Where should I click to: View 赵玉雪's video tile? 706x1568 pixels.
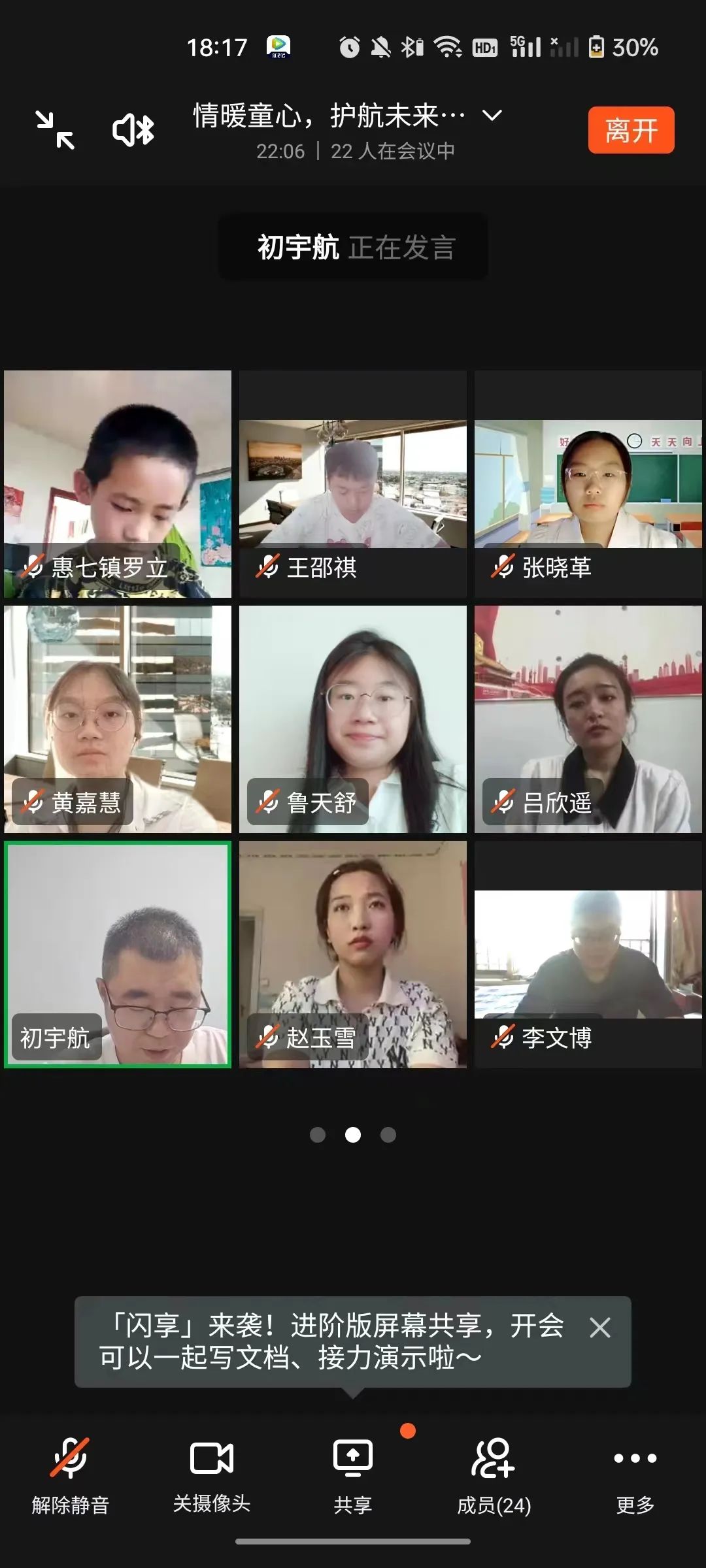[x=353, y=954]
